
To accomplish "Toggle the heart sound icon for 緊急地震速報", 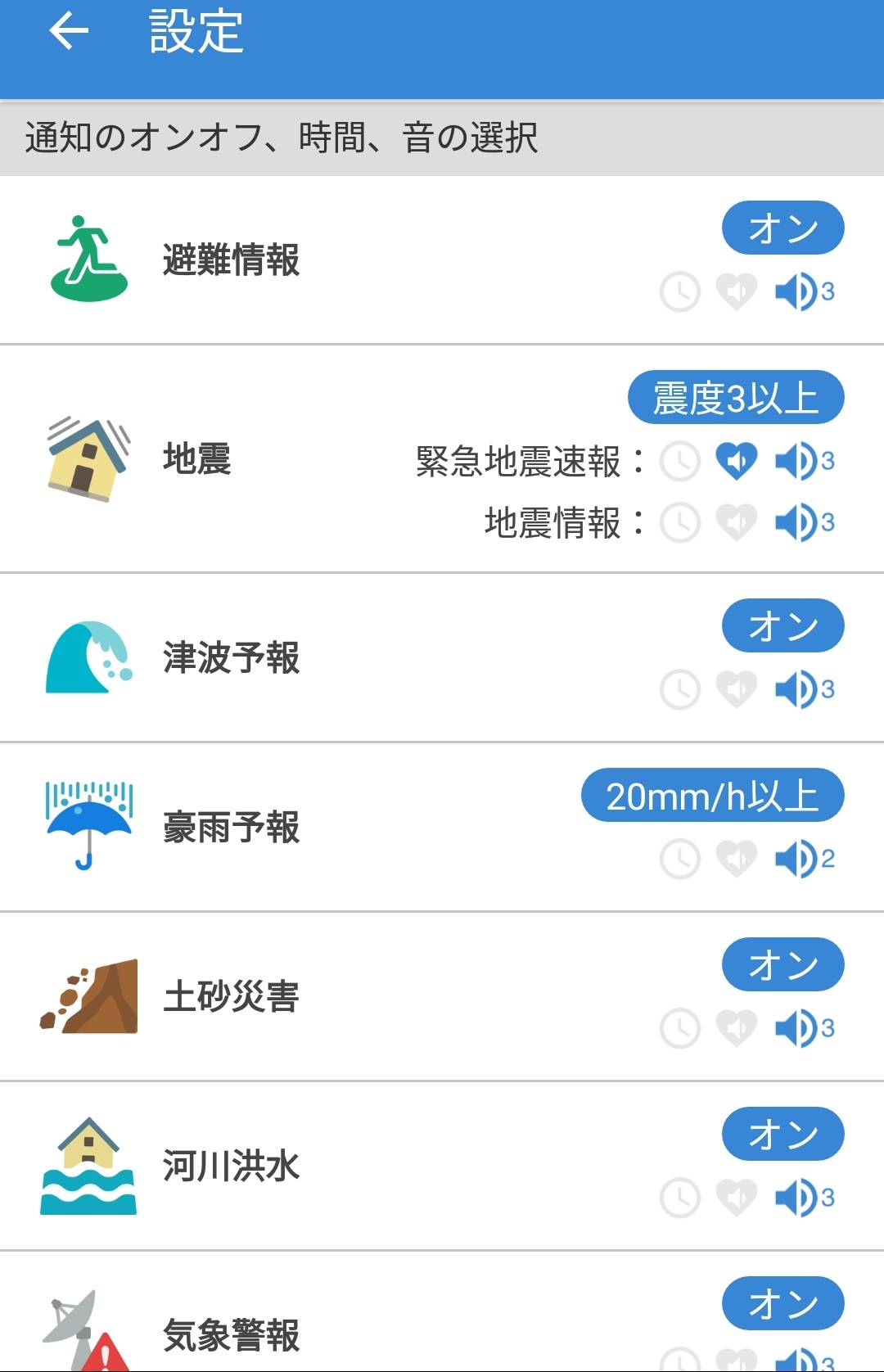I will coord(737,461).
